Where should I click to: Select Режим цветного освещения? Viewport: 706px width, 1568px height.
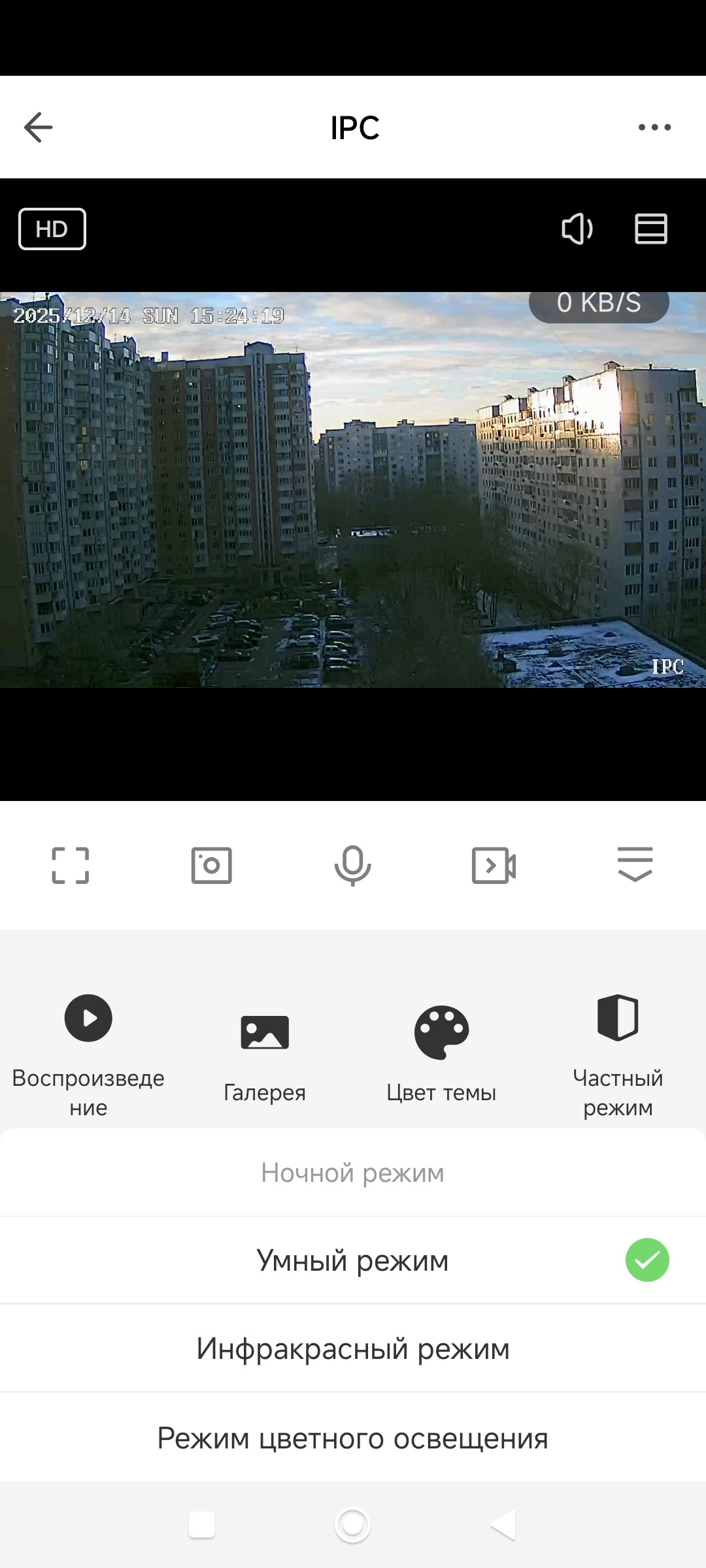[353, 1438]
